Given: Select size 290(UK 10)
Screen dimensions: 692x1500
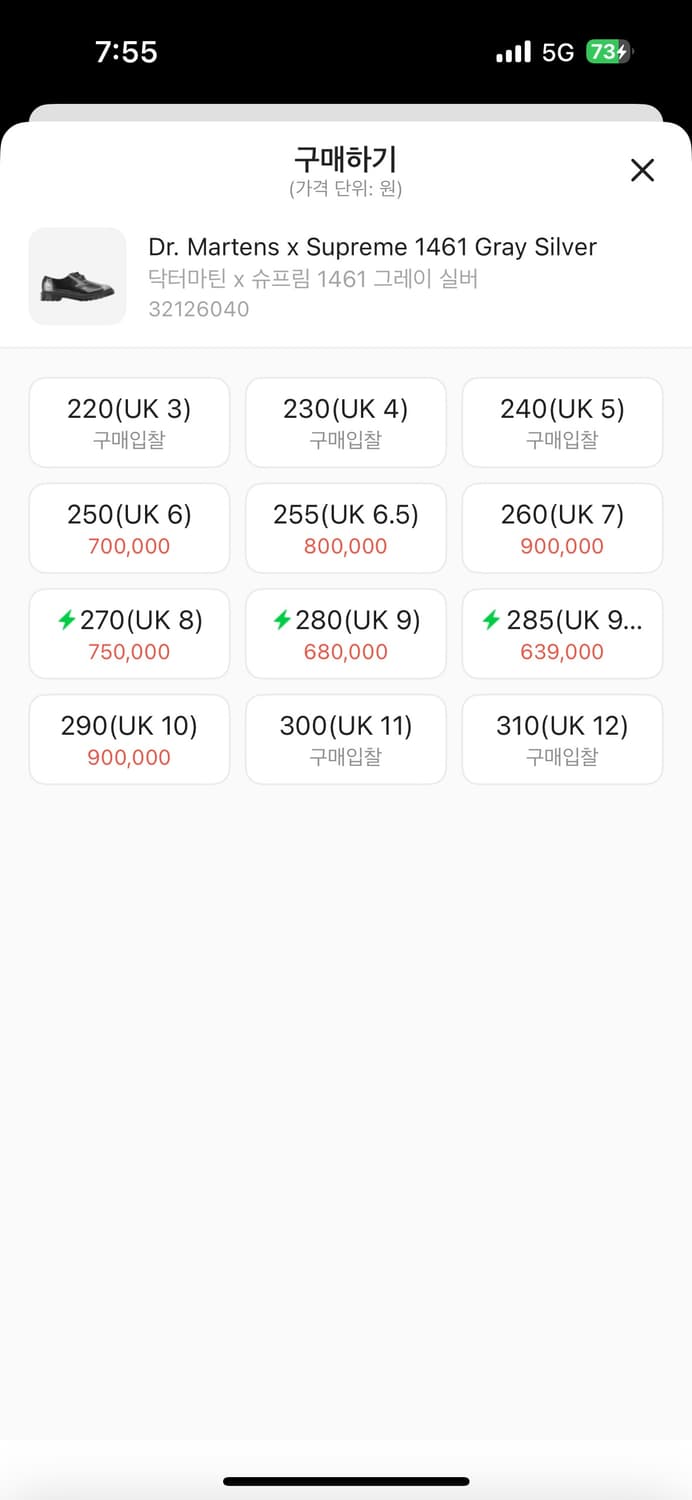Looking at the screenshot, I should point(129,739).
